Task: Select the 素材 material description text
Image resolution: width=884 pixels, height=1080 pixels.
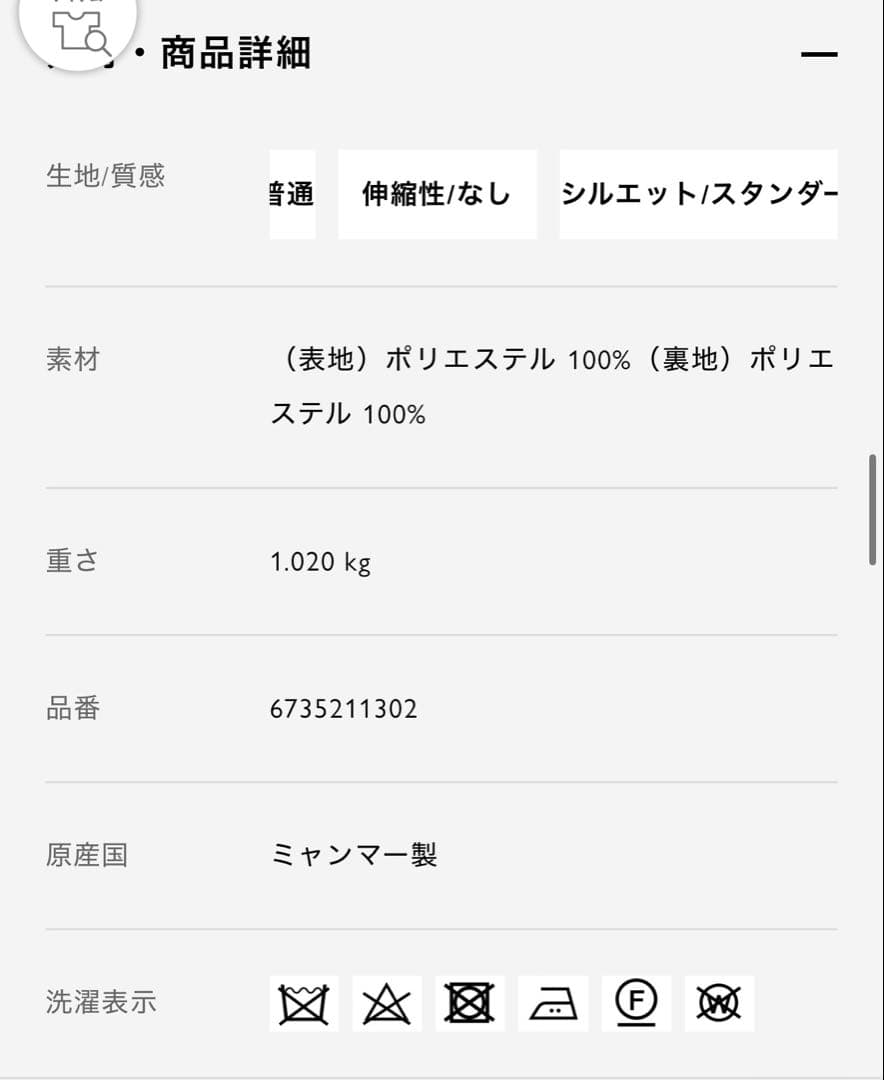Action: (550, 385)
